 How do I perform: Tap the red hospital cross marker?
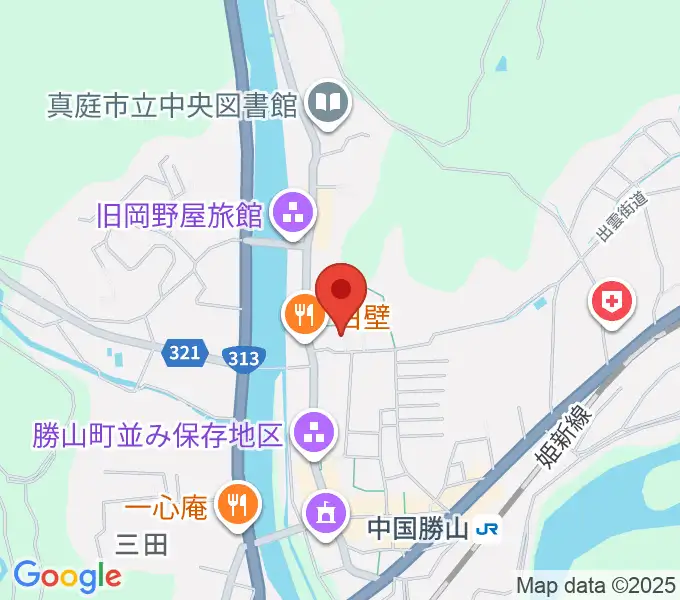(x=612, y=300)
